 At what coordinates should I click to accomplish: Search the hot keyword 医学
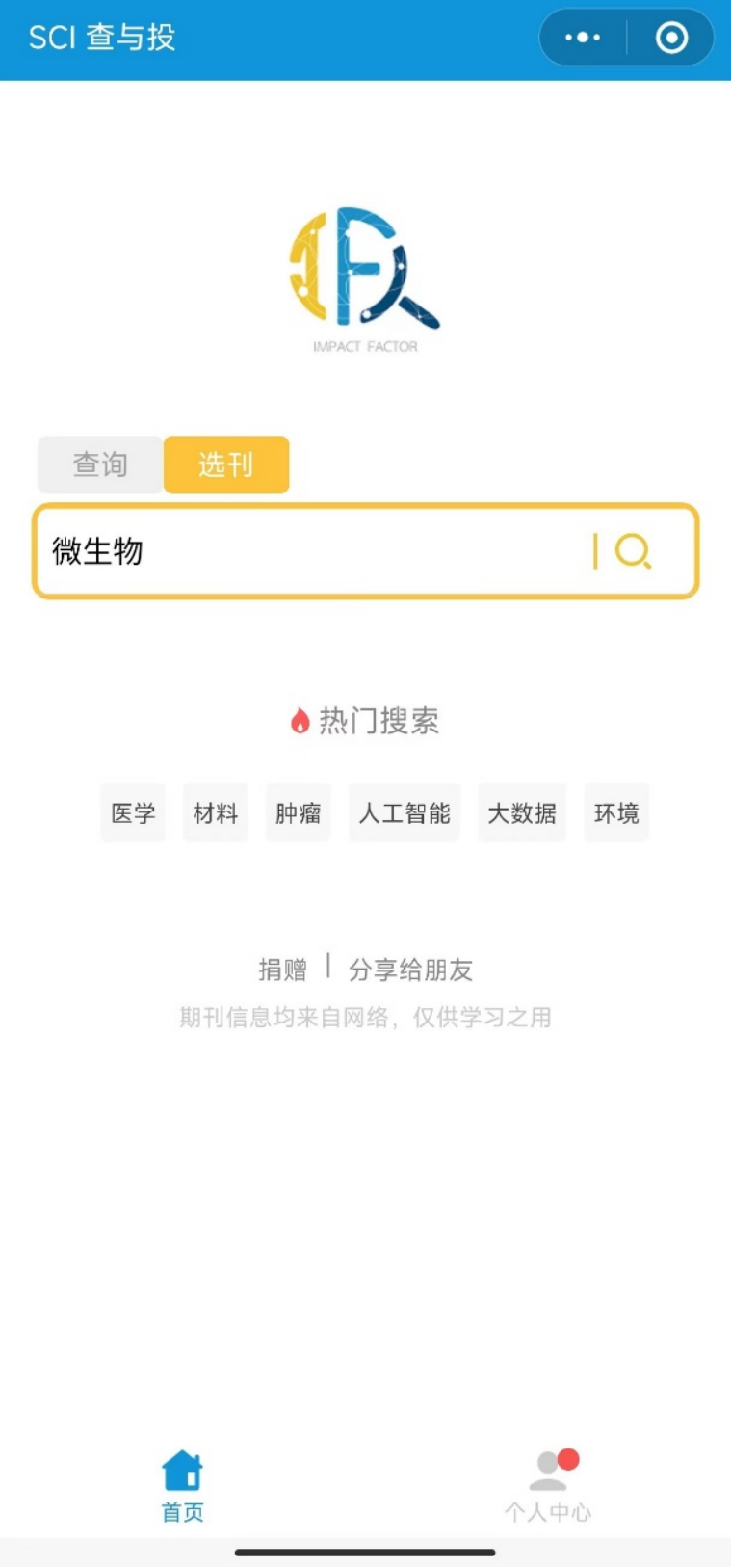(133, 813)
